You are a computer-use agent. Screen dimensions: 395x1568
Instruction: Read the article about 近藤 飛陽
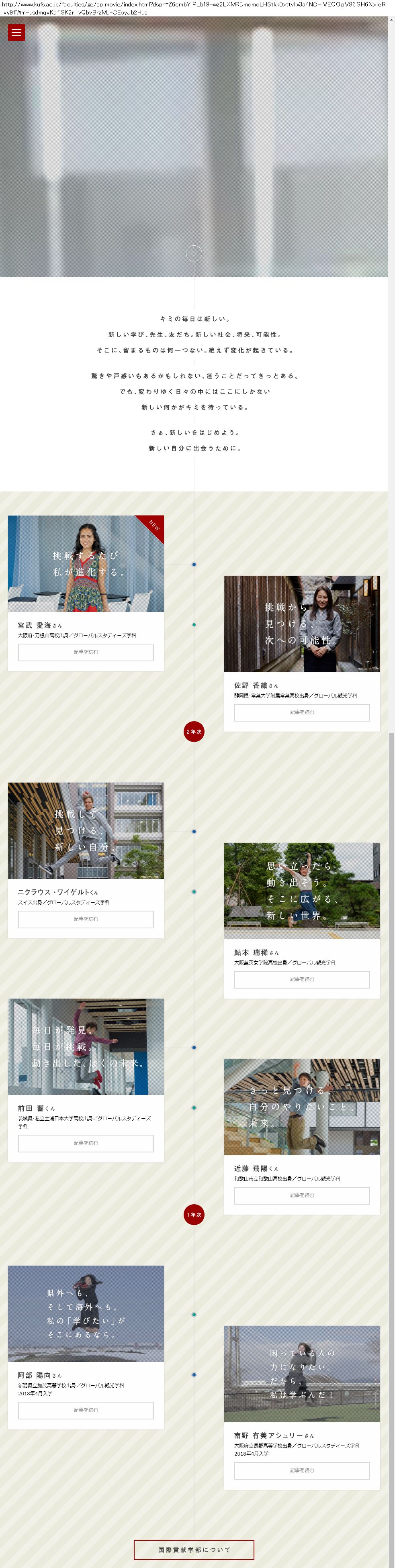coord(302,1195)
